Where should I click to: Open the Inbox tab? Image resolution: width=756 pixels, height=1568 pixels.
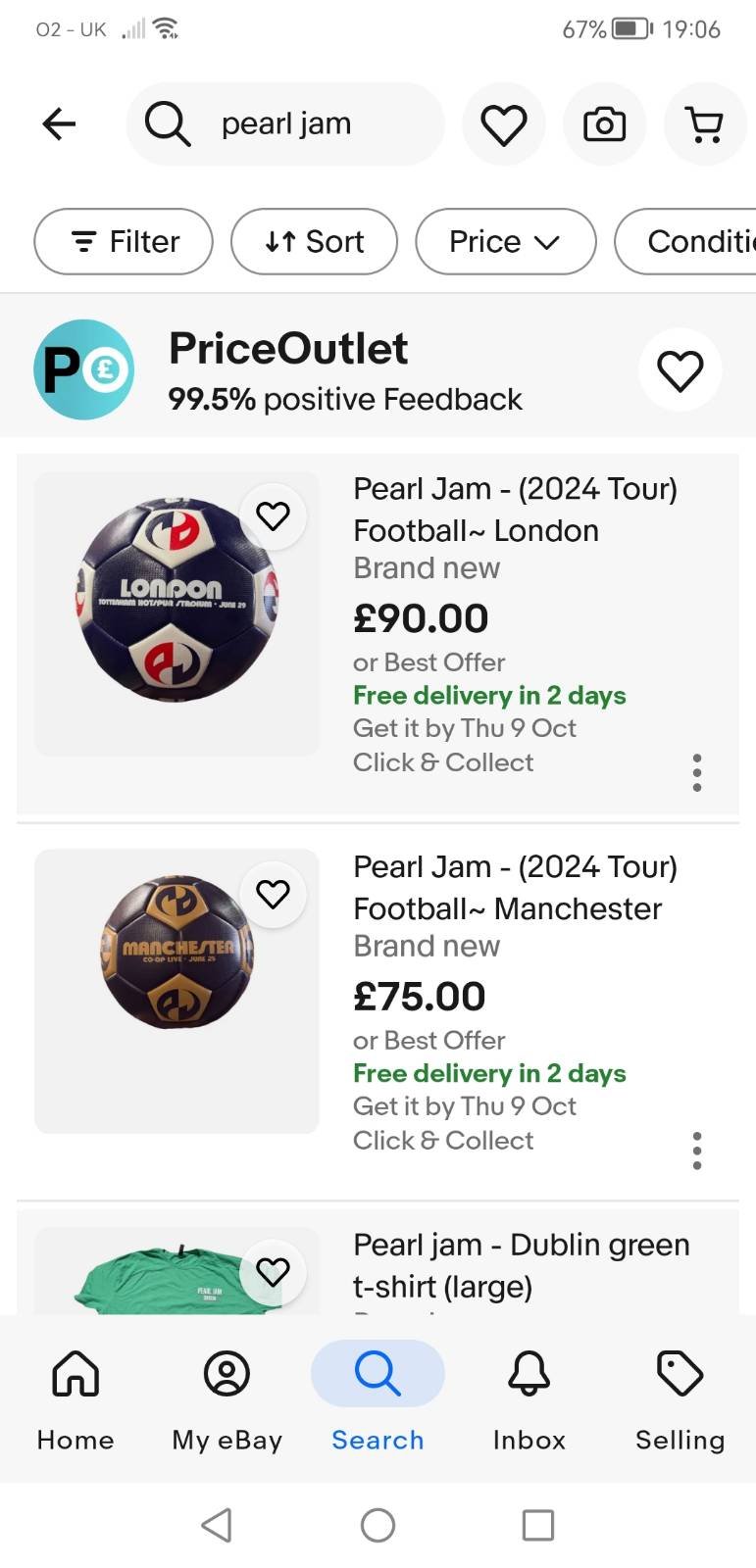point(529,1396)
